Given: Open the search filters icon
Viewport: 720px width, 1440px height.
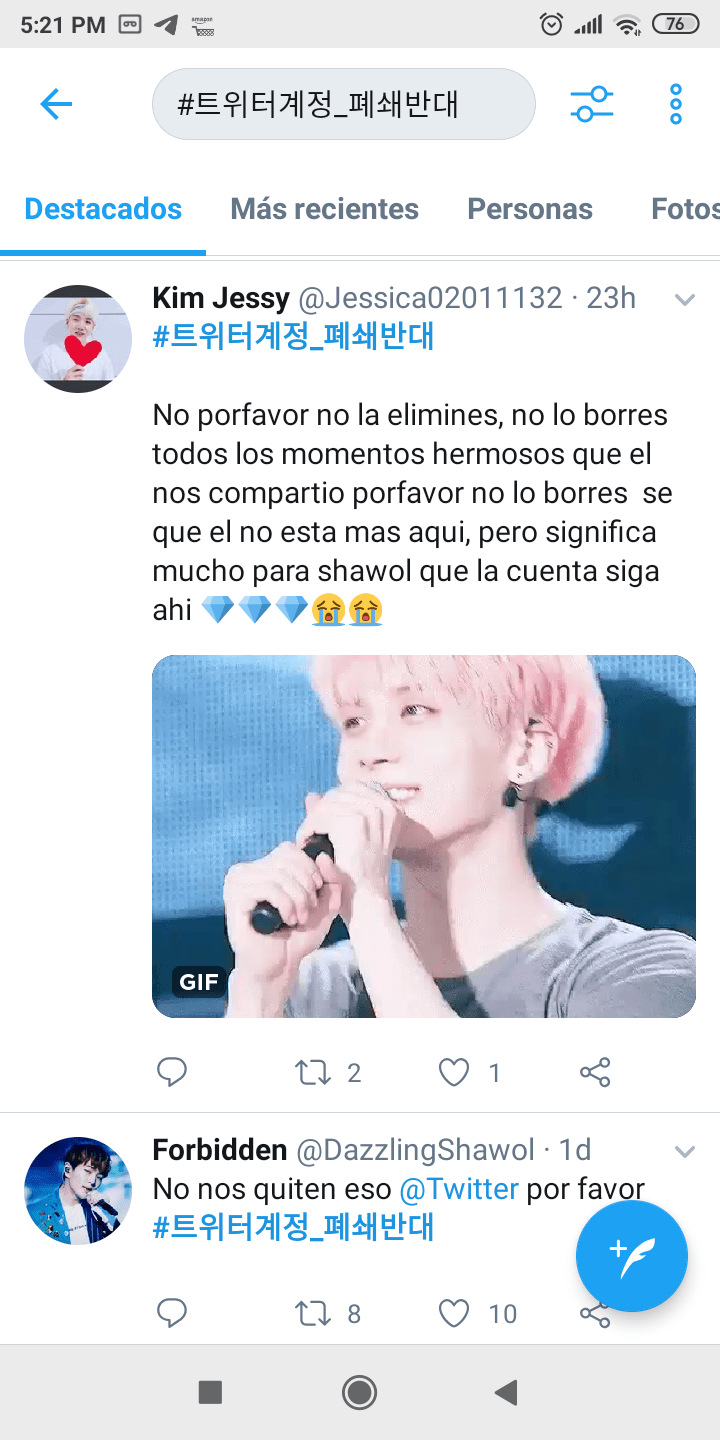Looking at the screenshot, I should (592, 104).
